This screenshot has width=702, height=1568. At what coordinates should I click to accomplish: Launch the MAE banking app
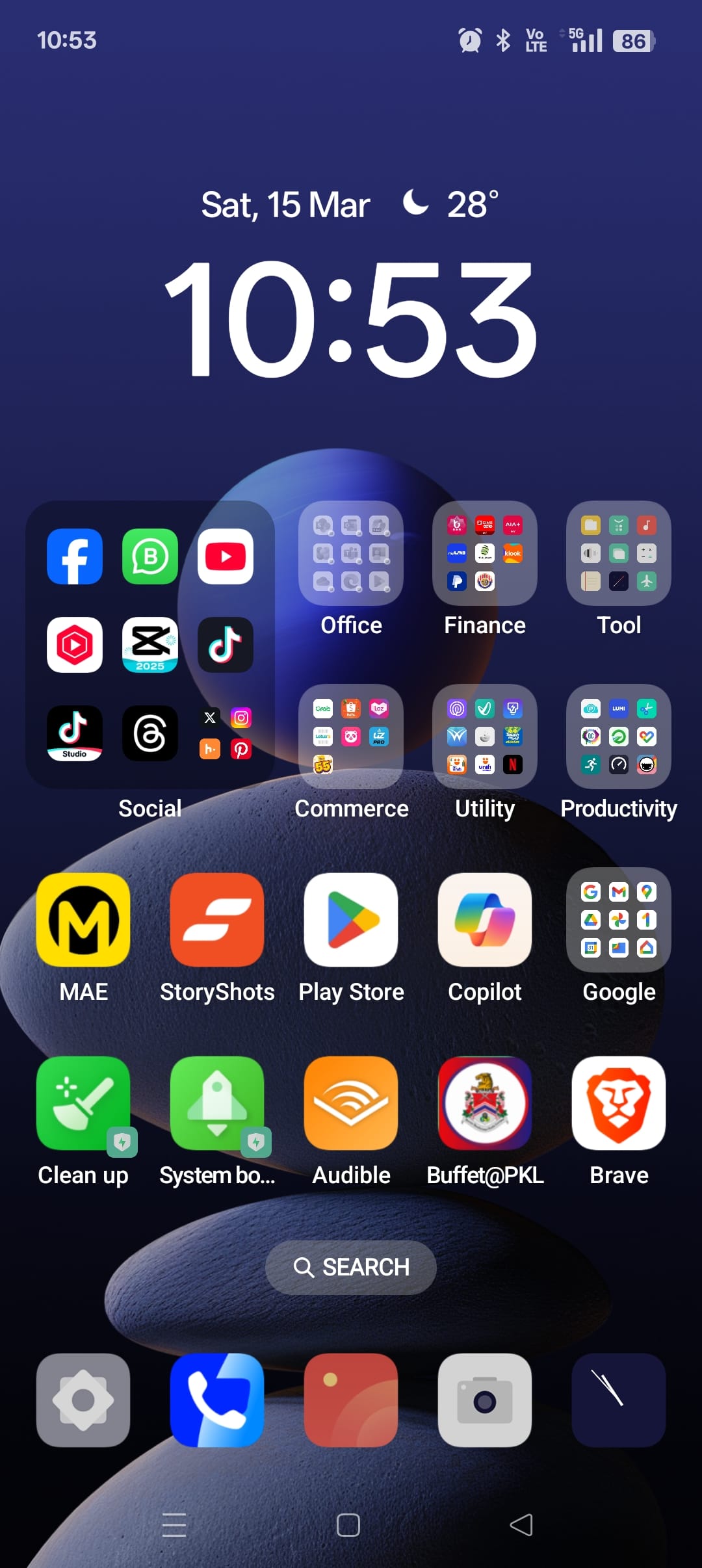[83, 920]
